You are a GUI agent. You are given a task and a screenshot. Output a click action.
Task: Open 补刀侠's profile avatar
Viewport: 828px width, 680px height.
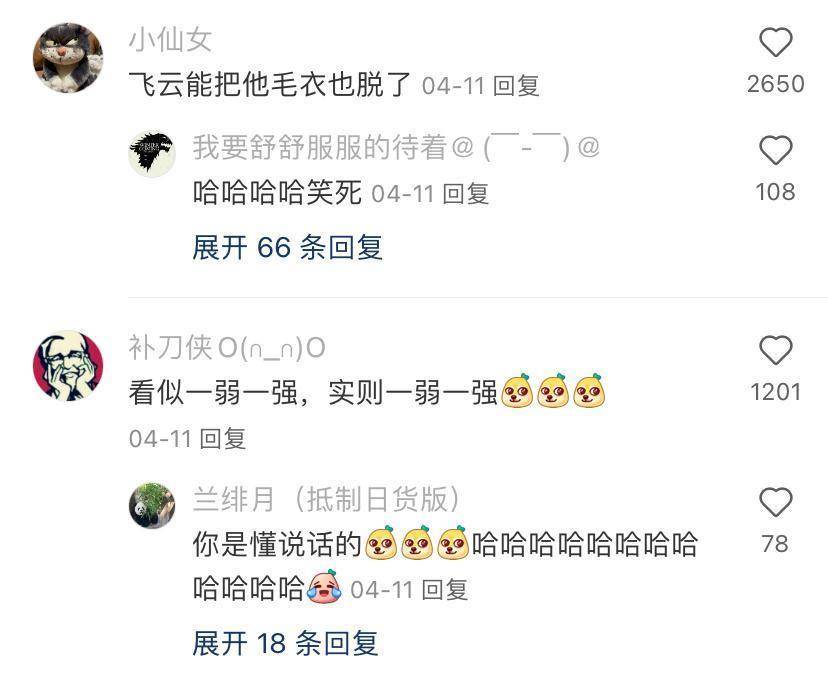(68, 364)
